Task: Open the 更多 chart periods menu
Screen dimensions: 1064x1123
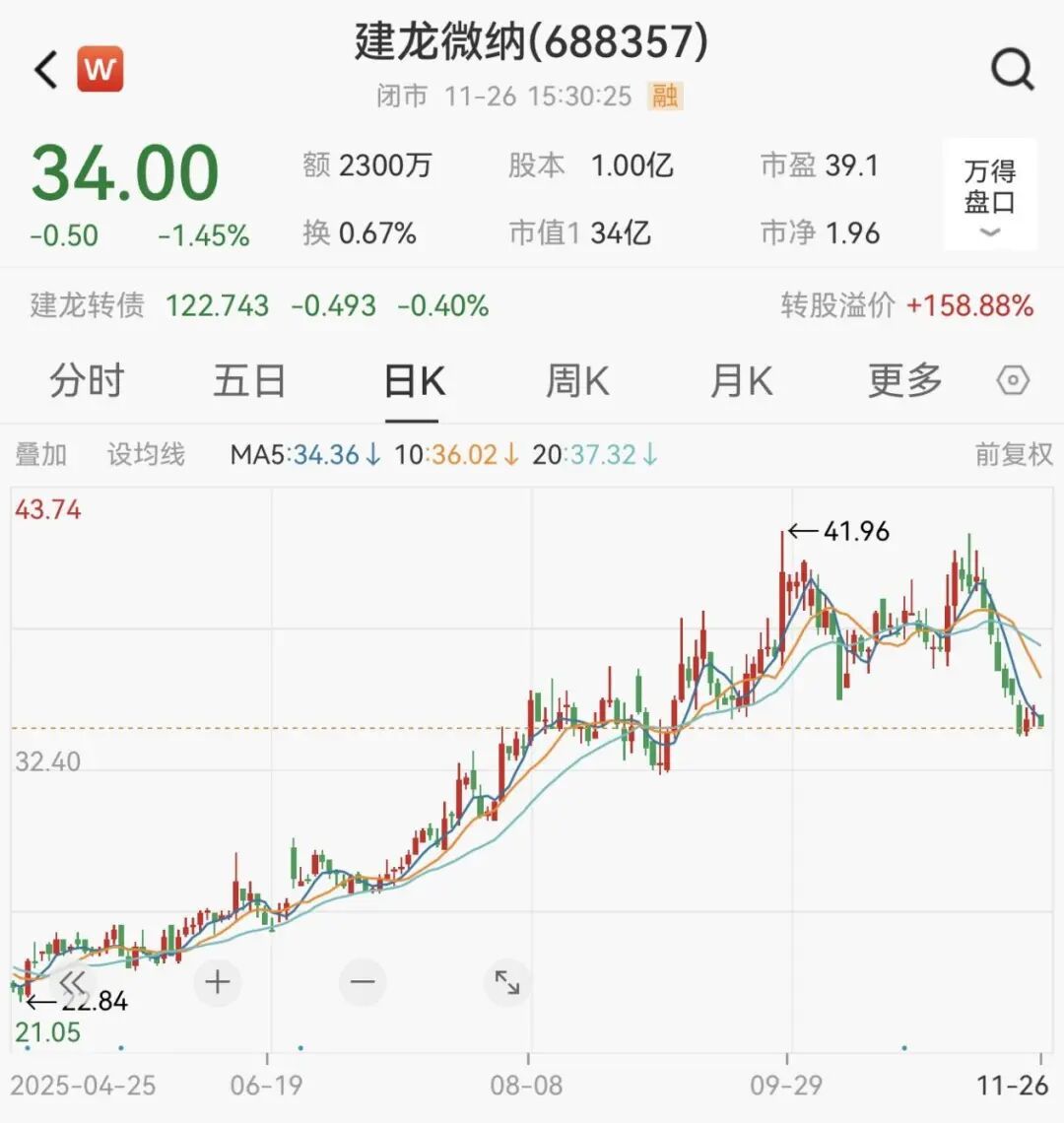Action: coord(904,381)
